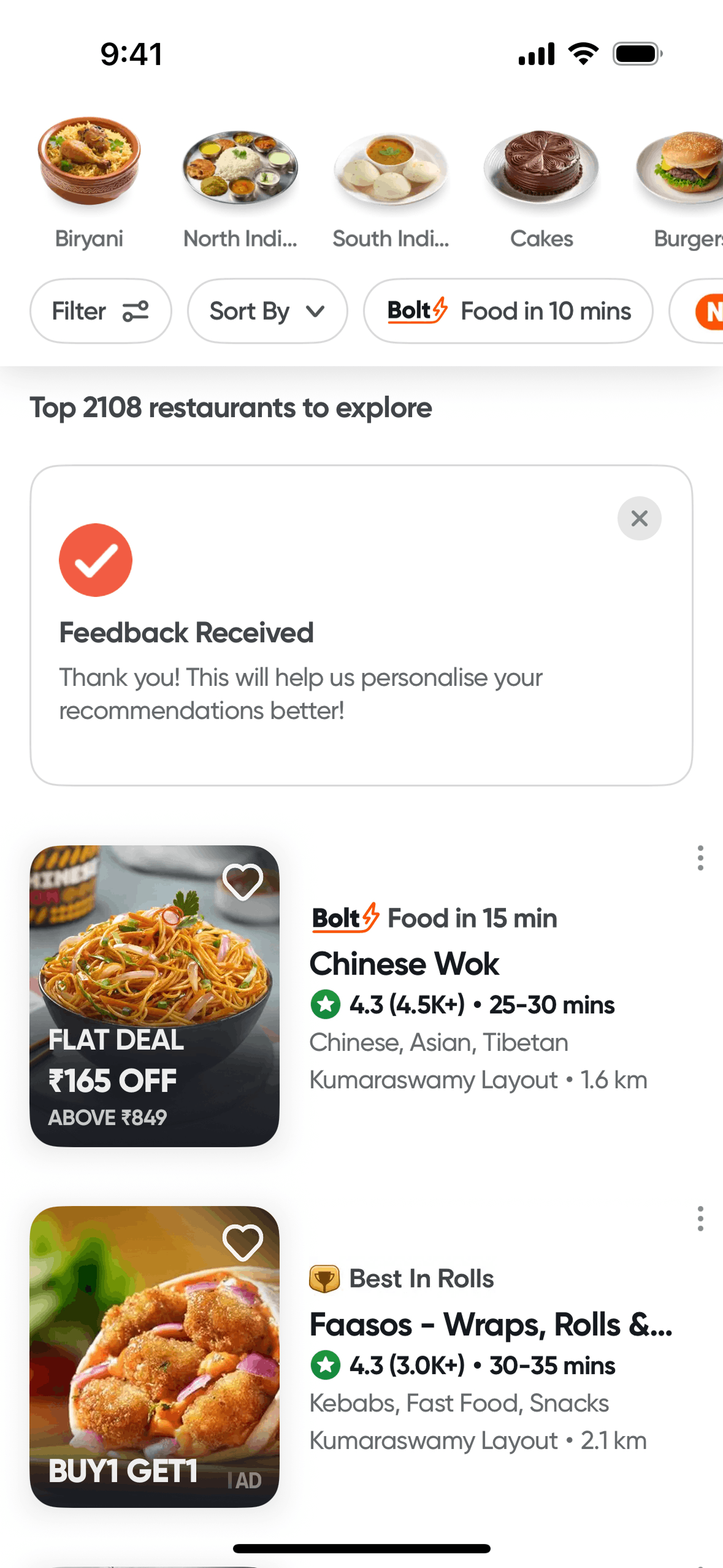Add Chinese Wok to favourites
The height and width of the screenshot is (1568, 723).
[242, 882]
